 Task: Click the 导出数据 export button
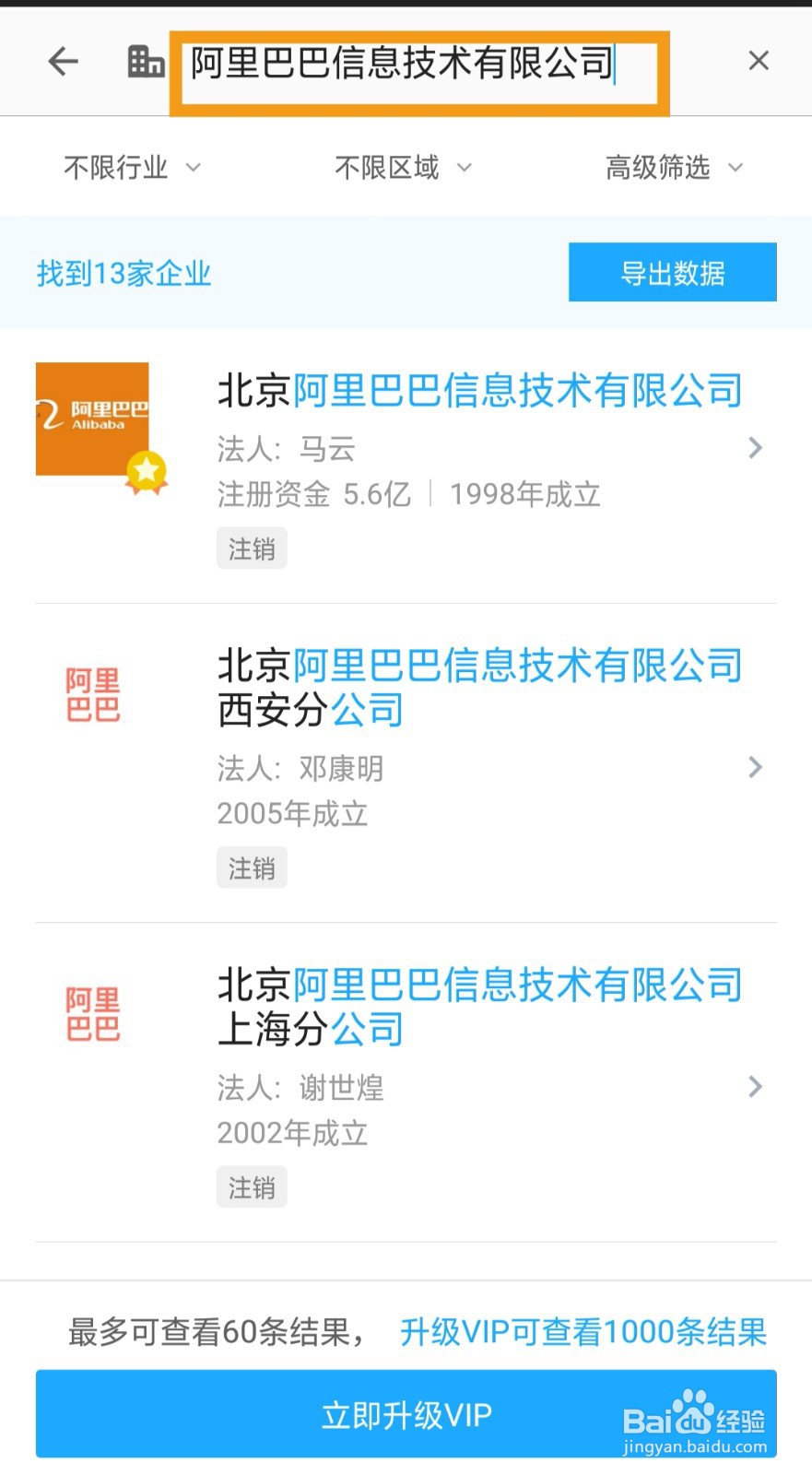pyautogui.click(x=672, y=272)
